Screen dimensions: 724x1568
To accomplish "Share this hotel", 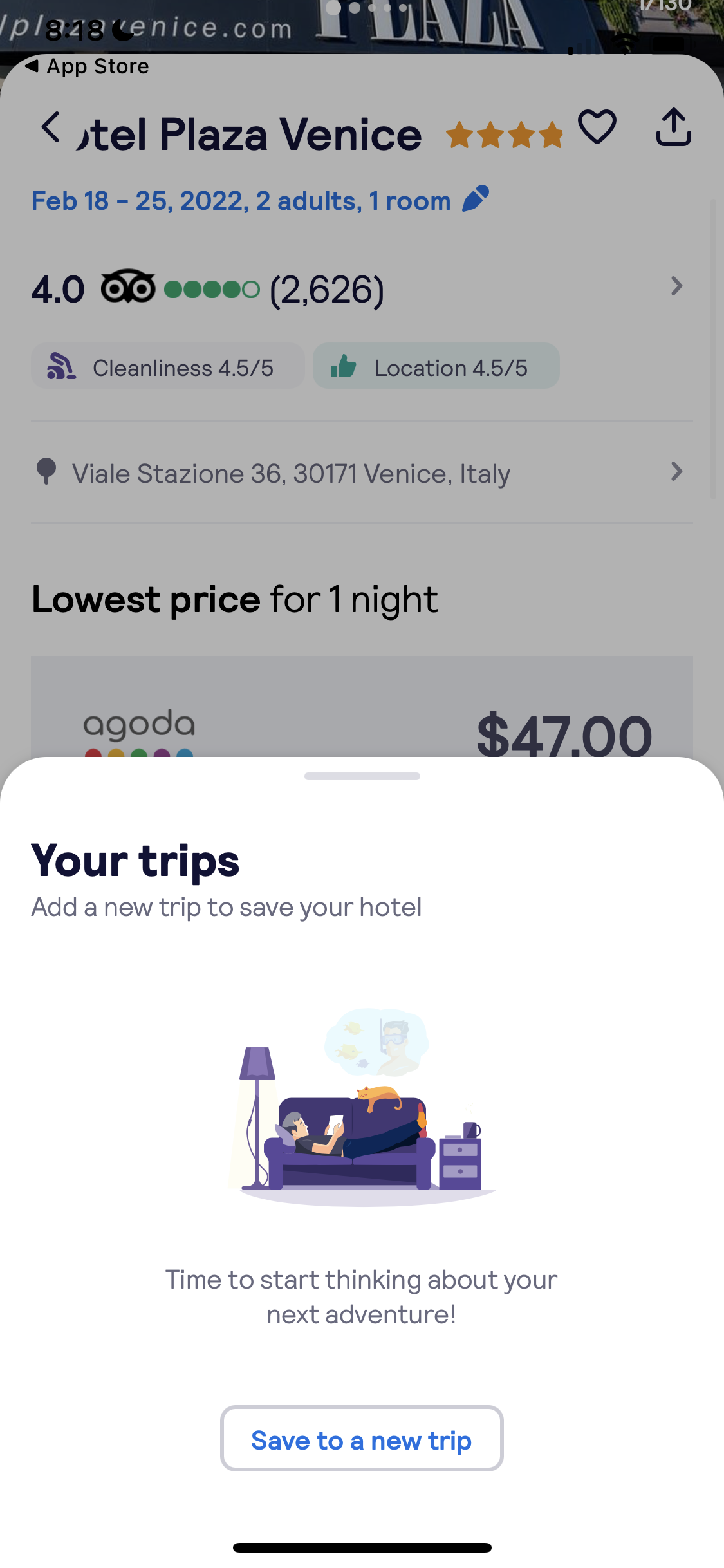I will click(x=673, y=127).
